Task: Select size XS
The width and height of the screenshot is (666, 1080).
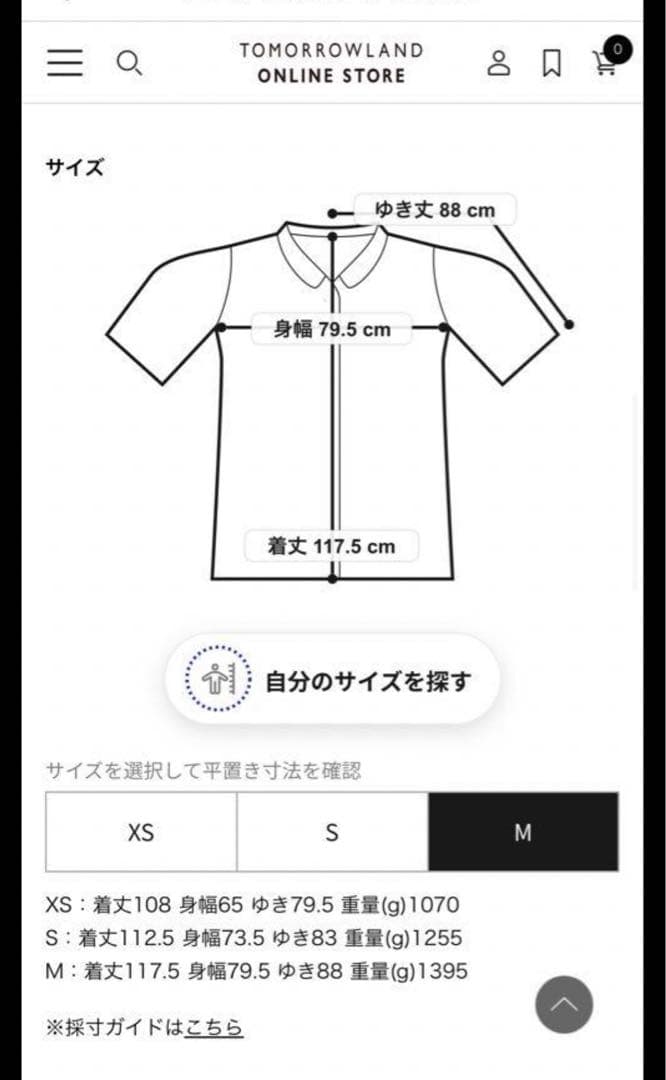Action: [141, 832]
